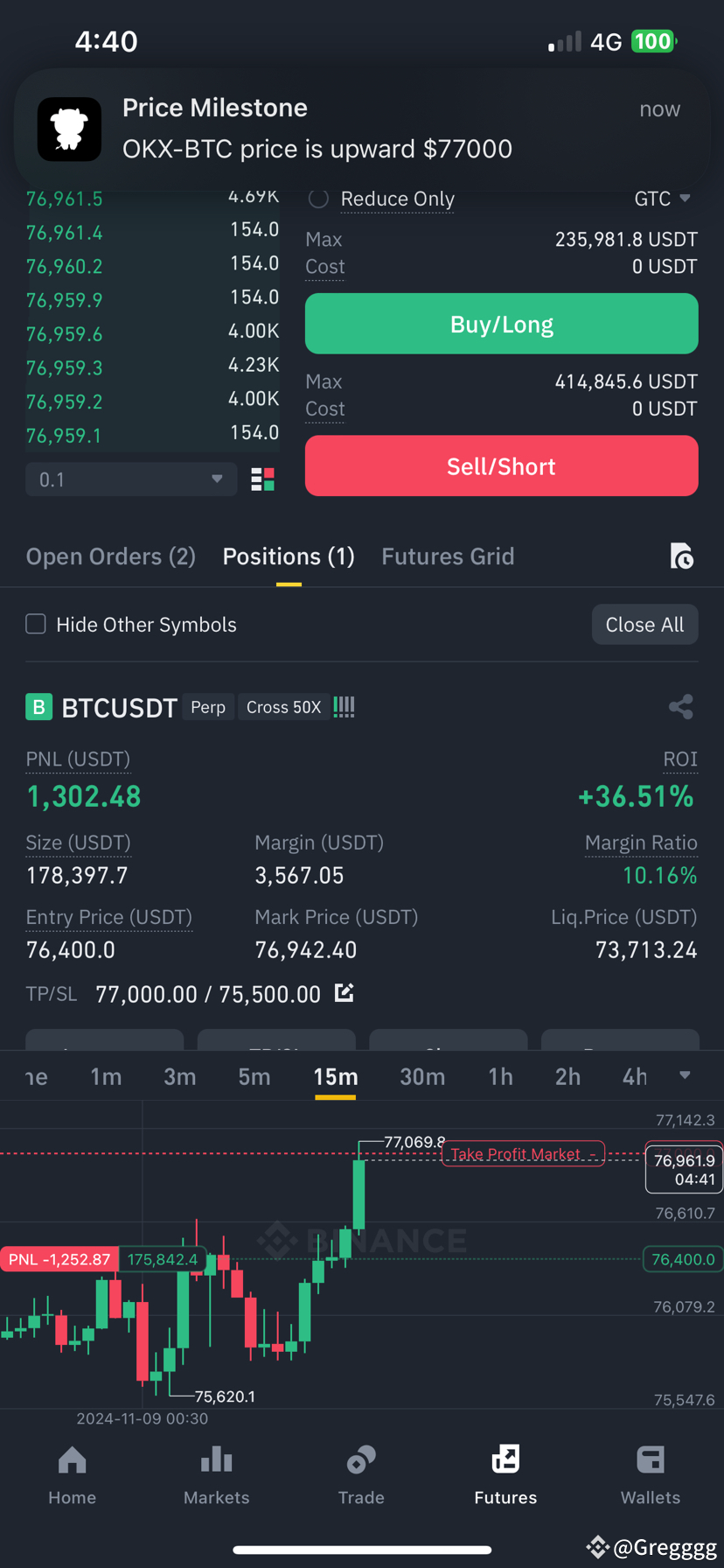Open the Wallets icon in bottom navigation
This screenshot has width=724, height=1568.
[651, 1459]
